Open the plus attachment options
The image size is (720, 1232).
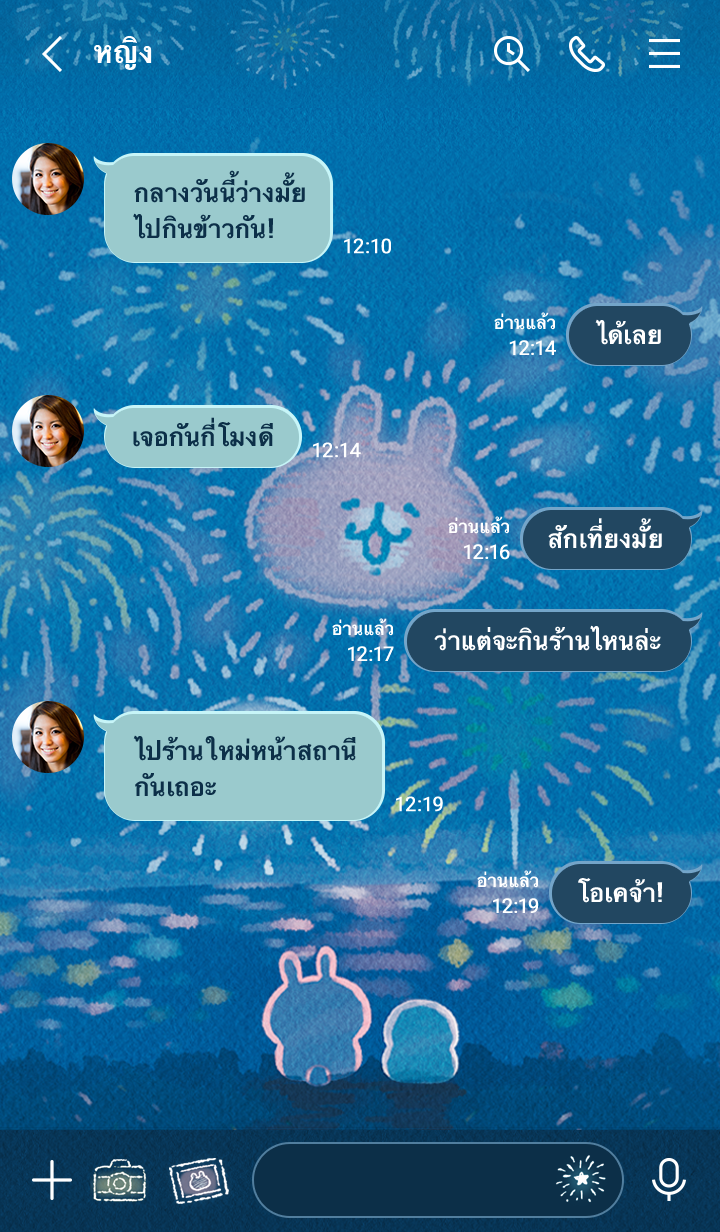tap(52, 1181)
